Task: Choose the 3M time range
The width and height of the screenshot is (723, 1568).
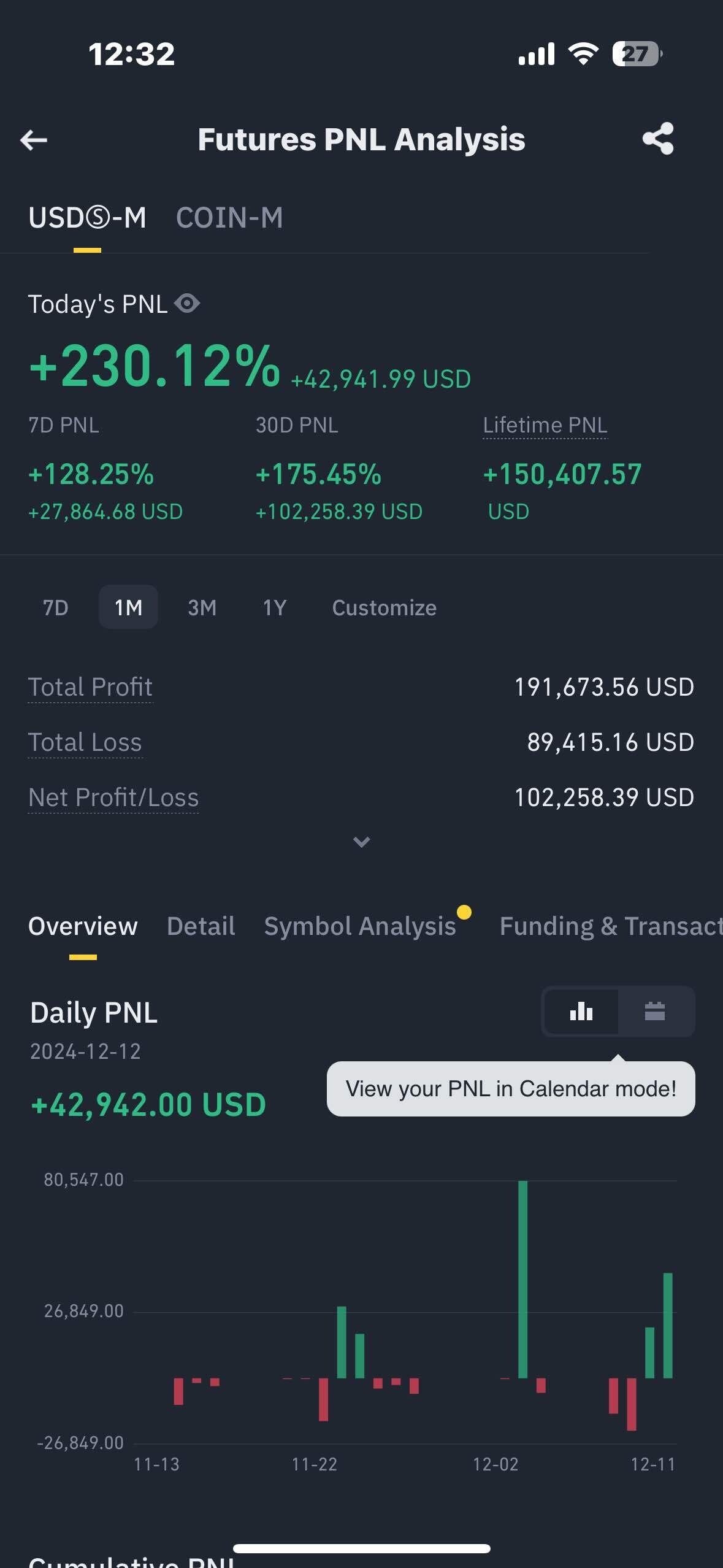Action: [202, 607]
